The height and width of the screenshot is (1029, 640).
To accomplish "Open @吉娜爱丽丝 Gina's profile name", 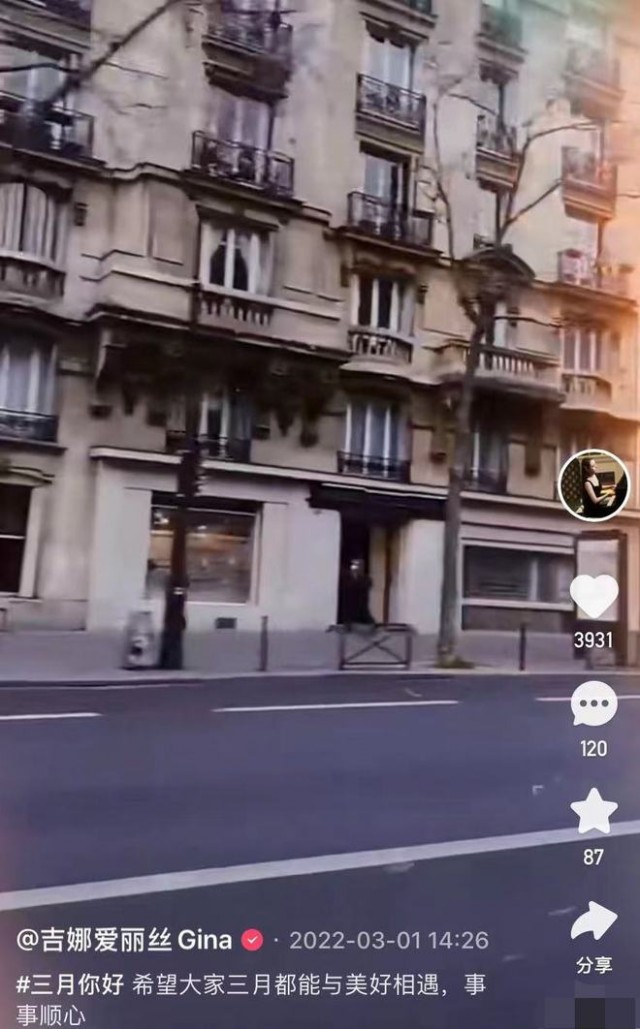I will tap(124, 940).
